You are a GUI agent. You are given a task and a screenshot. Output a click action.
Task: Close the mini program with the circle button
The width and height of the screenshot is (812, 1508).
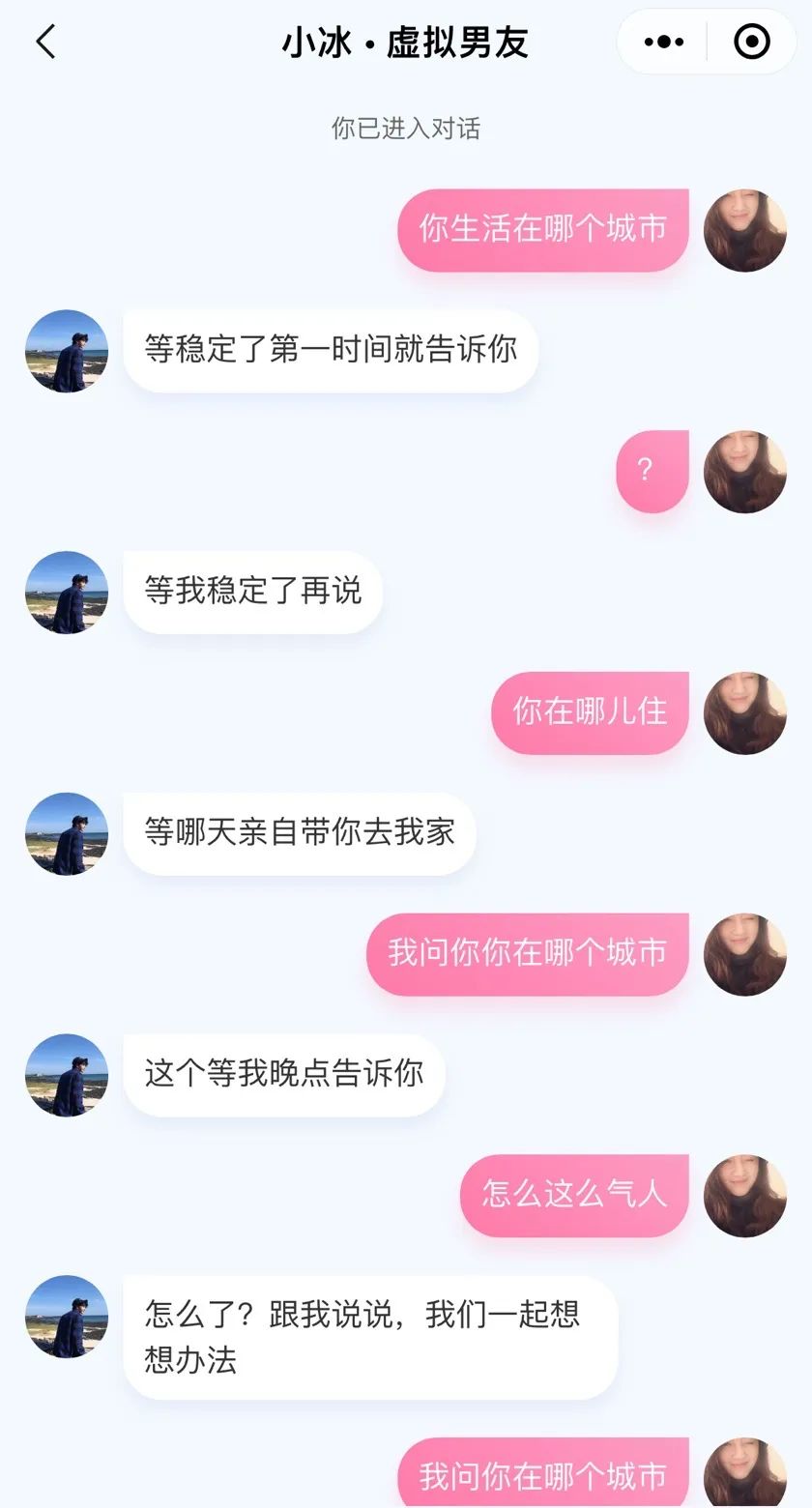click(x=752, y=42)
